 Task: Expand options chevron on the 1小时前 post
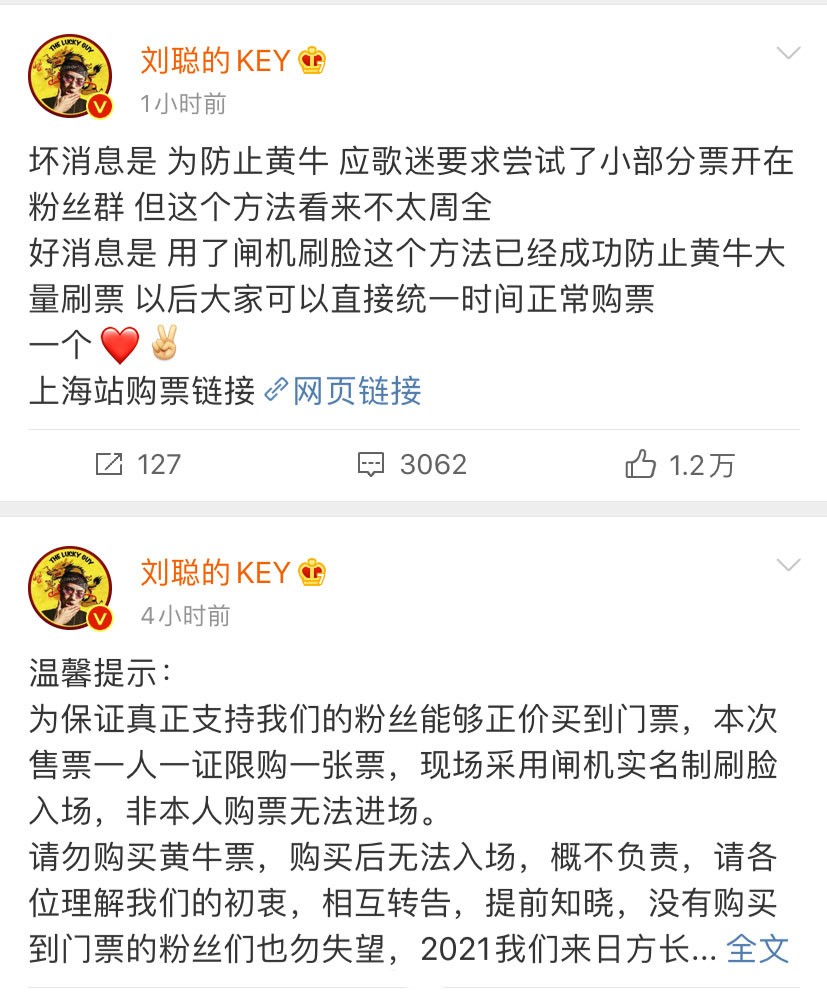click(x=789, y=53)
